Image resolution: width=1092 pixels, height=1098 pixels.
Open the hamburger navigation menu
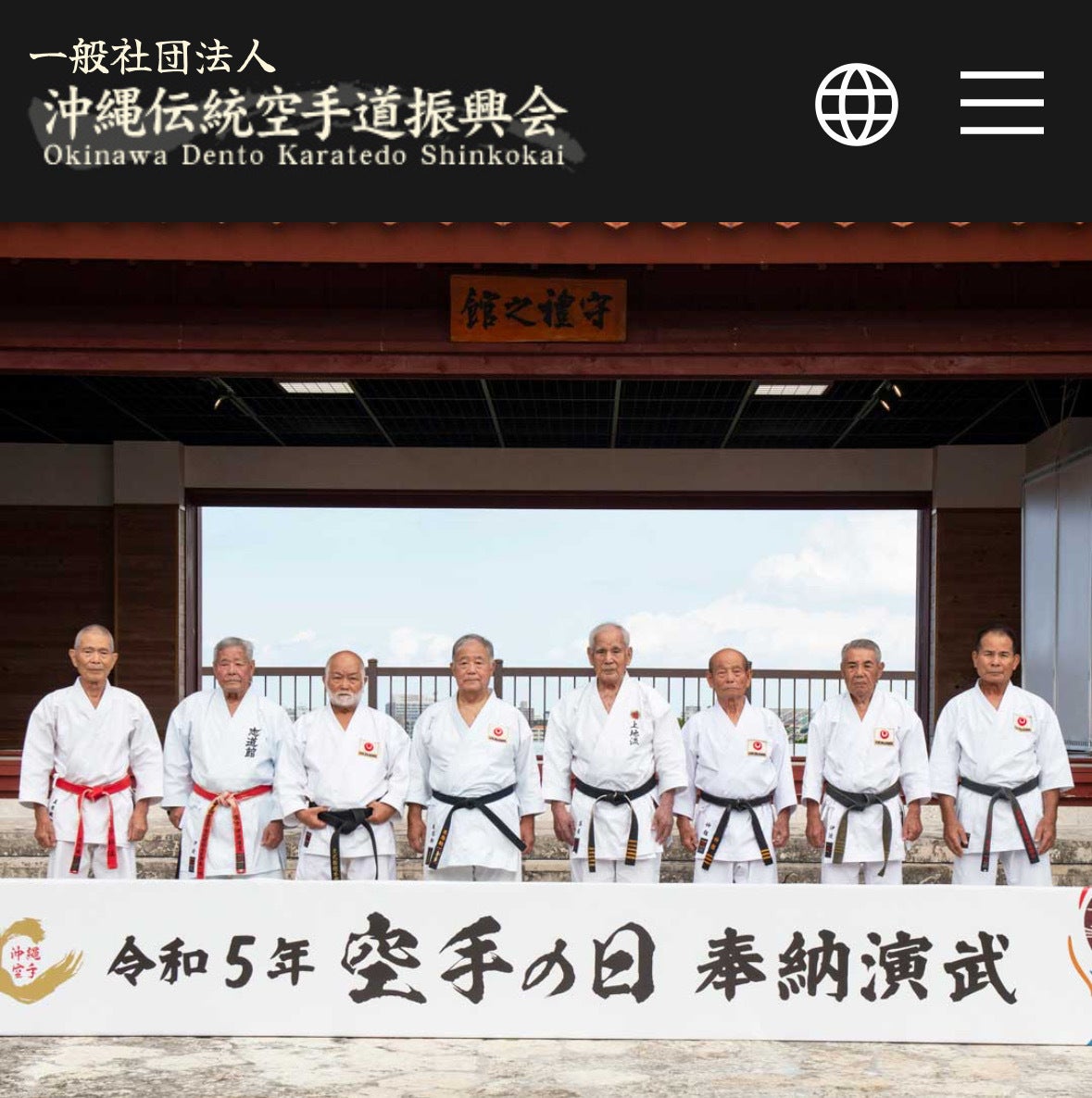tap(1001, 103)
